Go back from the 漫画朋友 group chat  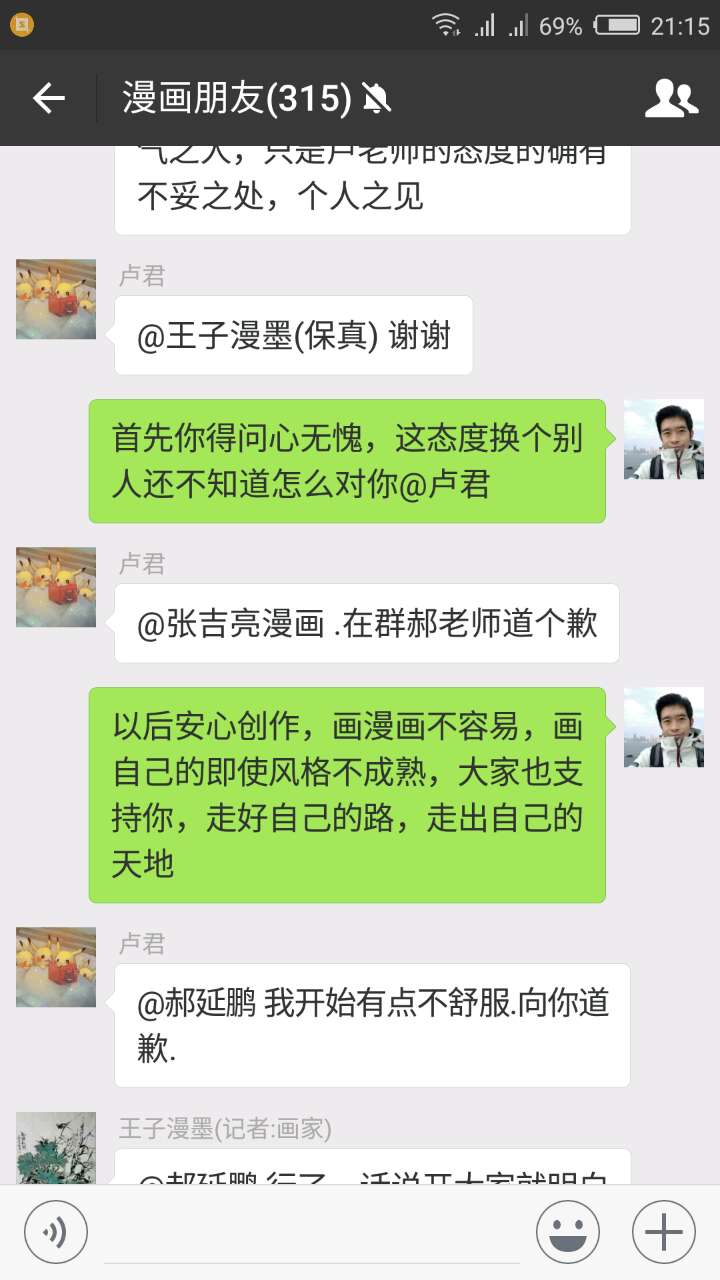[x=48, y=98]
